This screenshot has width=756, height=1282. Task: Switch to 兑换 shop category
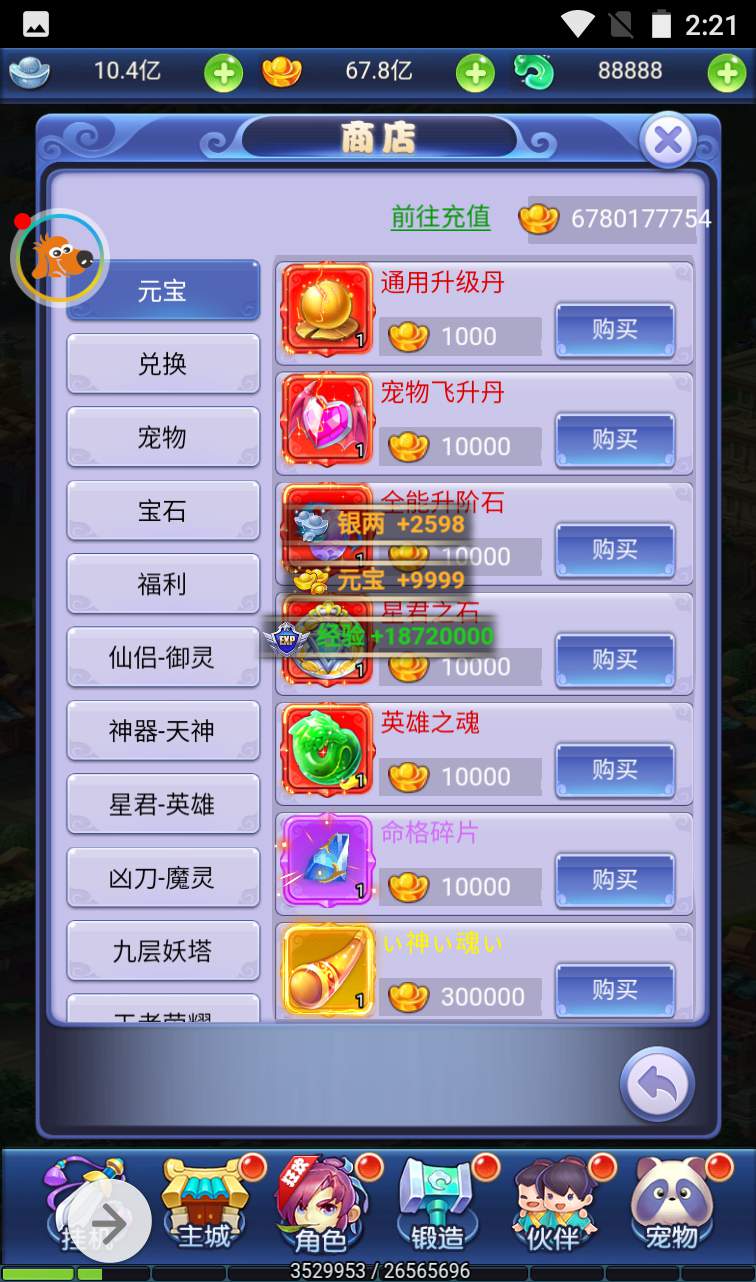coord(162,364)
